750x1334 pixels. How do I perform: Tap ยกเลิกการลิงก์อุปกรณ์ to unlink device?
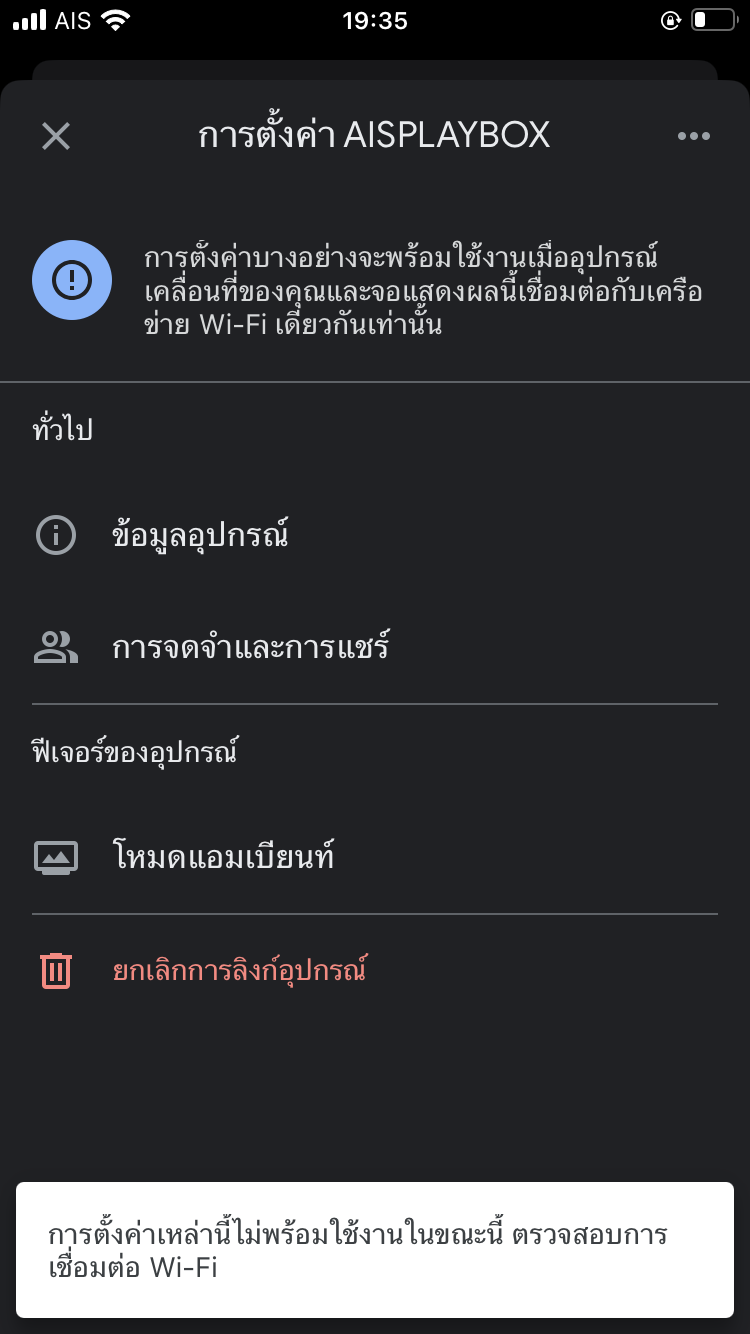pos(375,970)
